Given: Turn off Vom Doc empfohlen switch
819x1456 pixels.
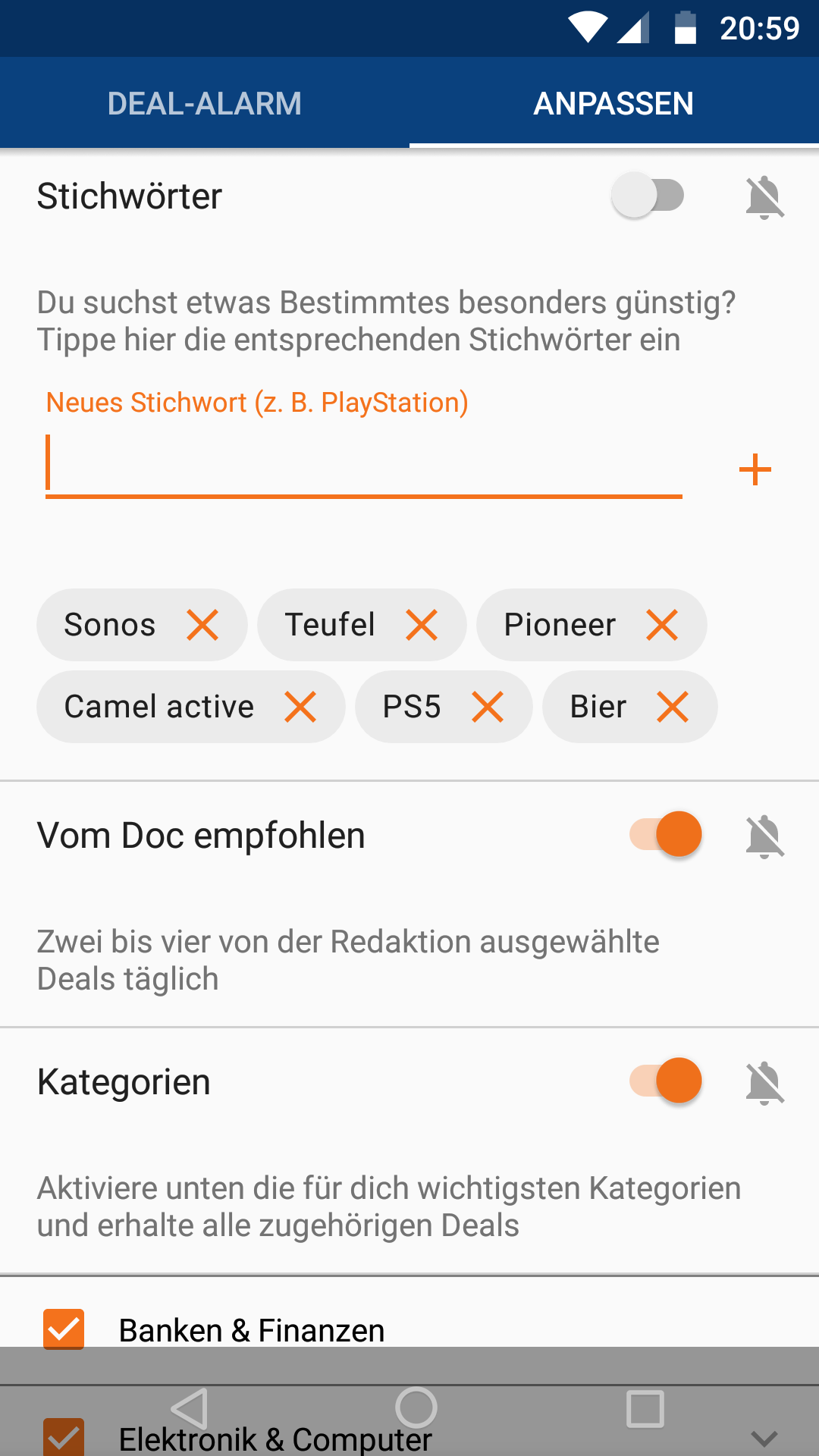Looking at the screenshot, I should pyautogui.click(x=666, y=834).
